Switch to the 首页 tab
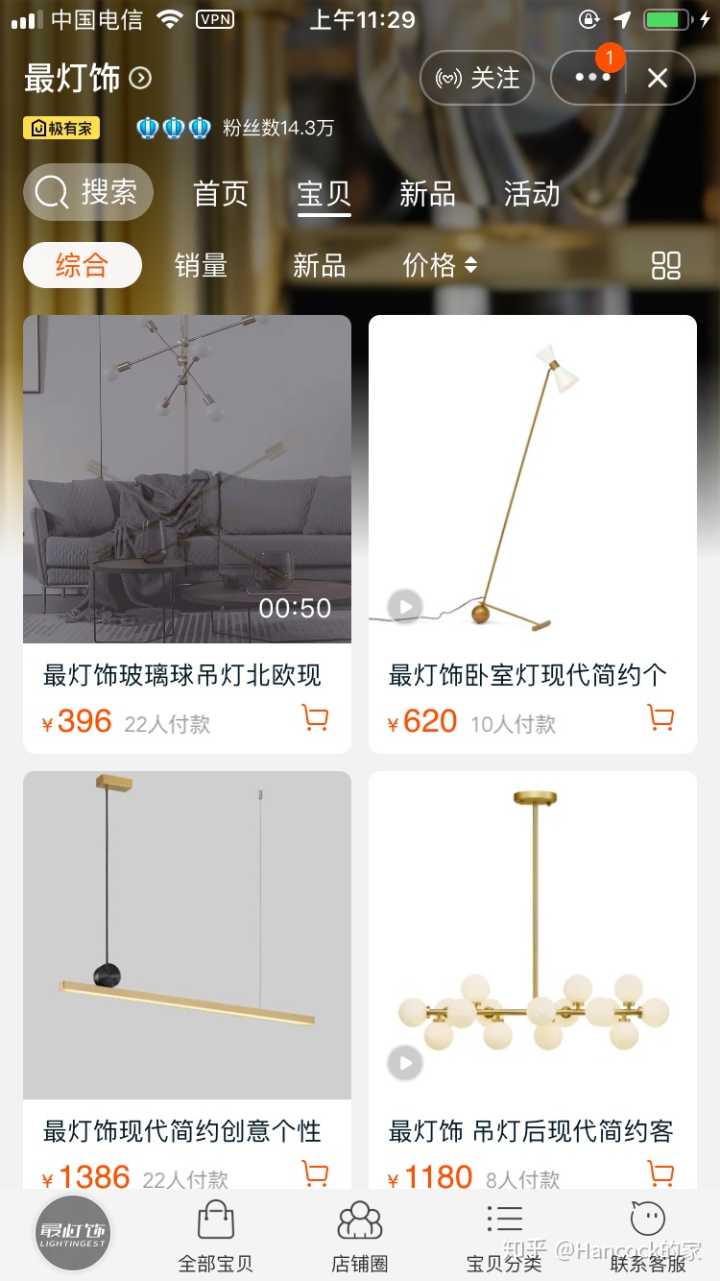This screenshot has width=720, height=1281. [x=220, y=193]
